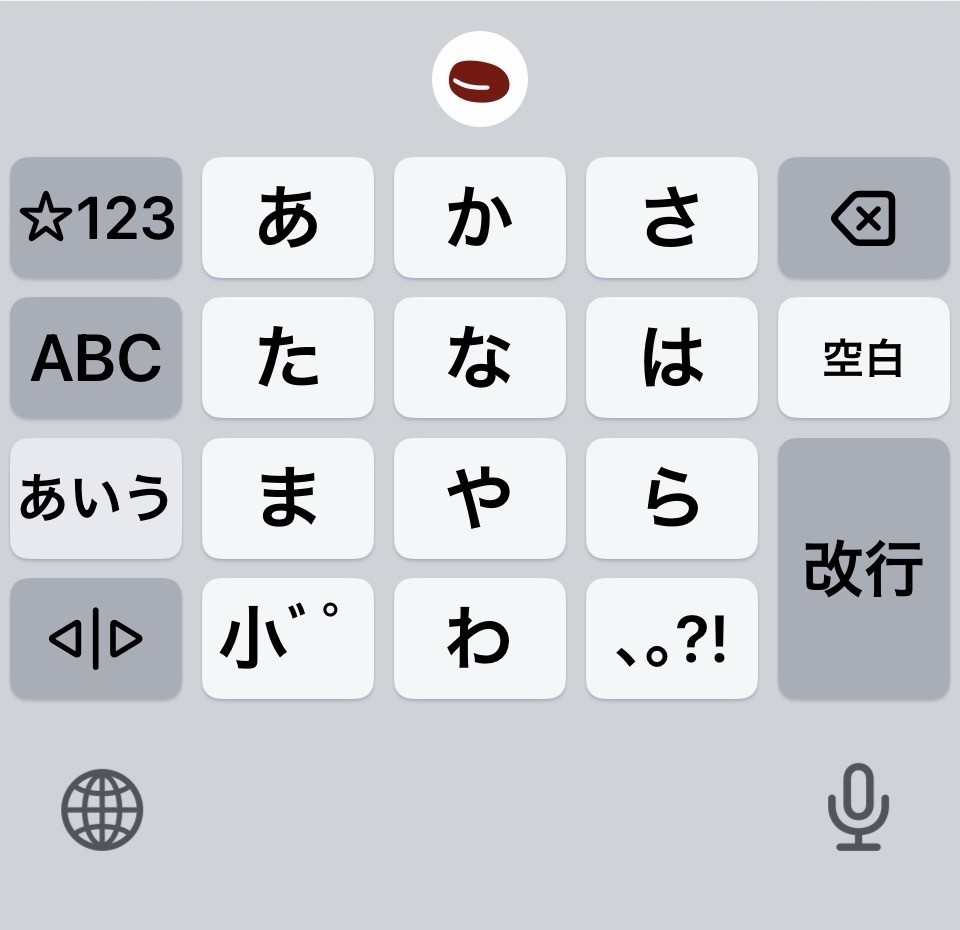Type the あ key
The height and width of the screenshot is (930, 960).
[288, 217]
